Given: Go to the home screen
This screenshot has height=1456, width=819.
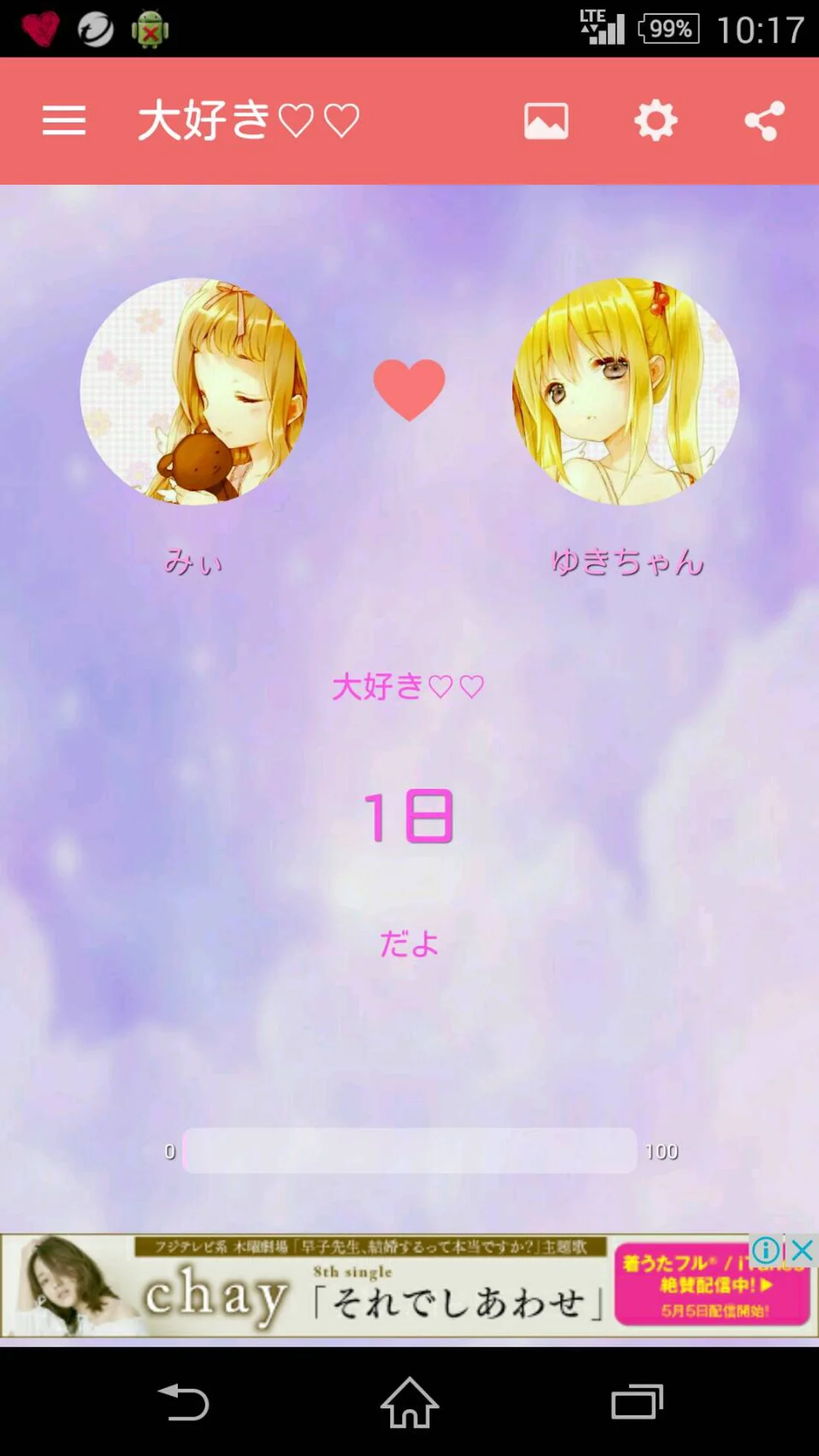Looking at the screenshot, I should click(x=409, y=1402).
